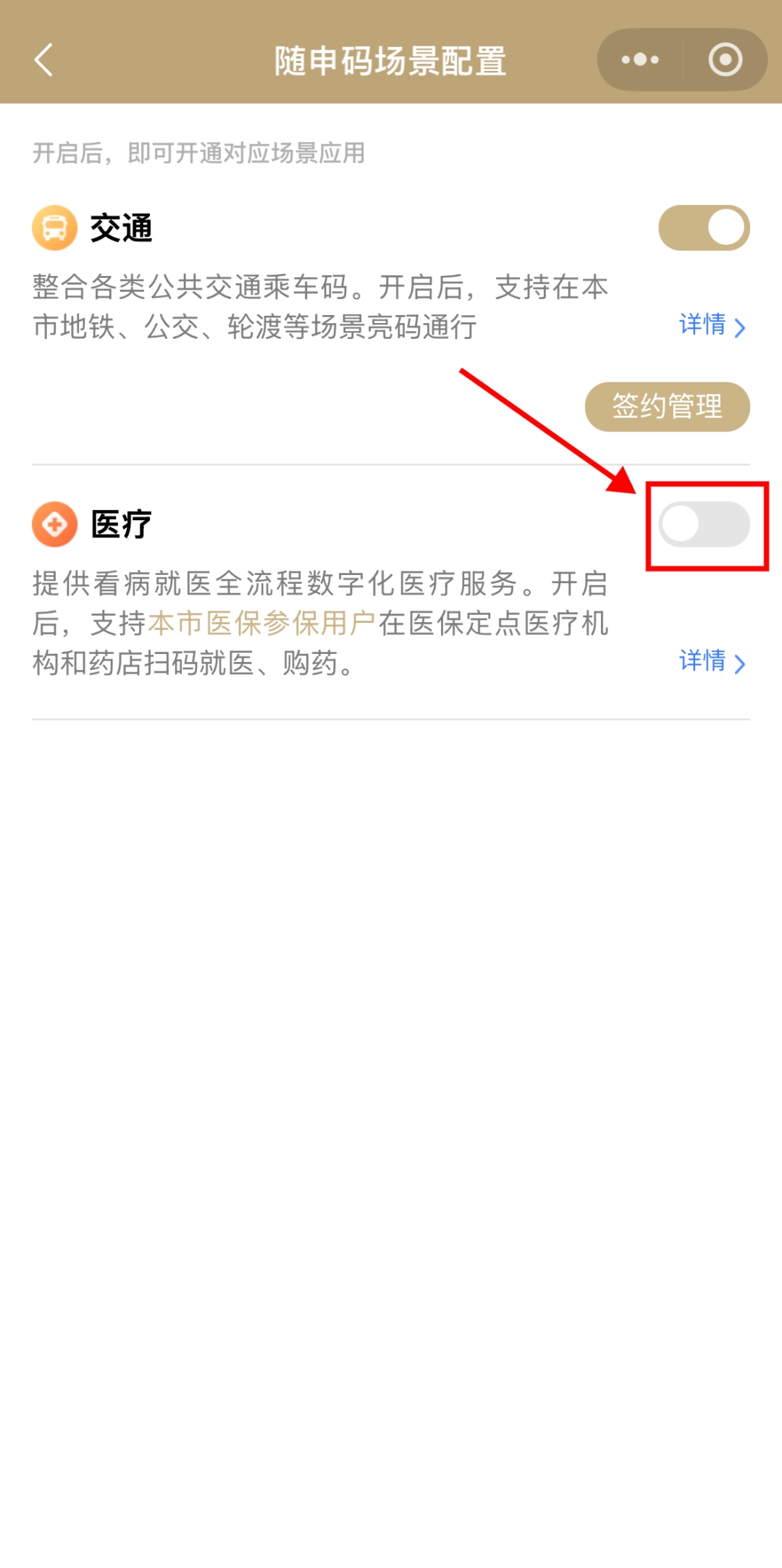Enable the 医疗 scene toggle

pos(704,524)
